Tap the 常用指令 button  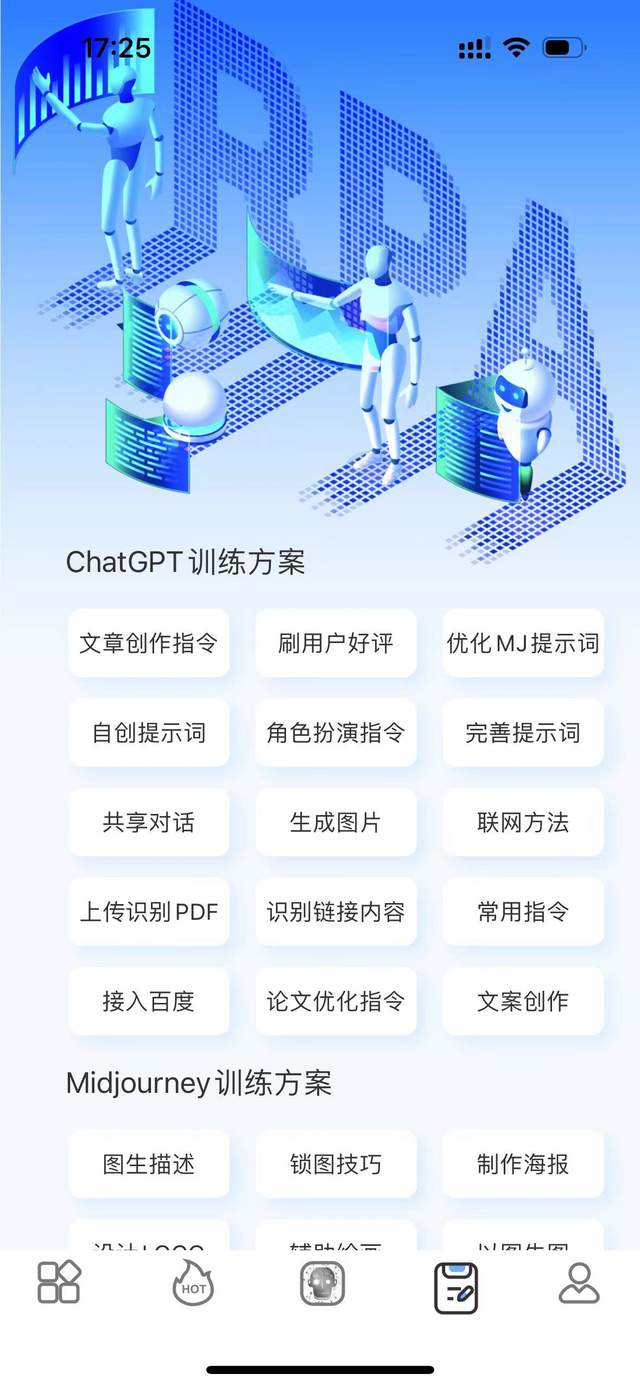pyautogui.click(x=522, y=912)
